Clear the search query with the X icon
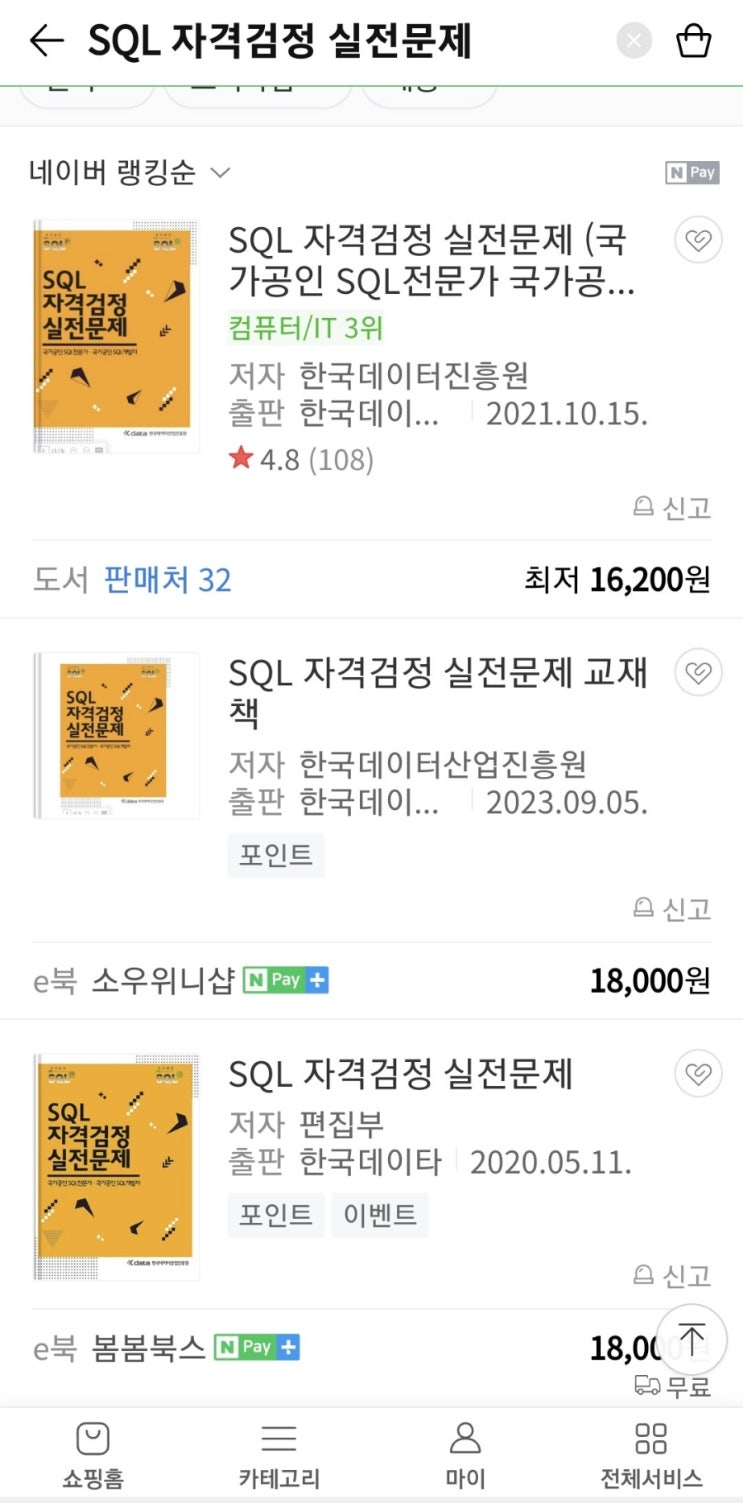Image resolution: width=743 pixels, height=1503 pixels. (632, 38)
